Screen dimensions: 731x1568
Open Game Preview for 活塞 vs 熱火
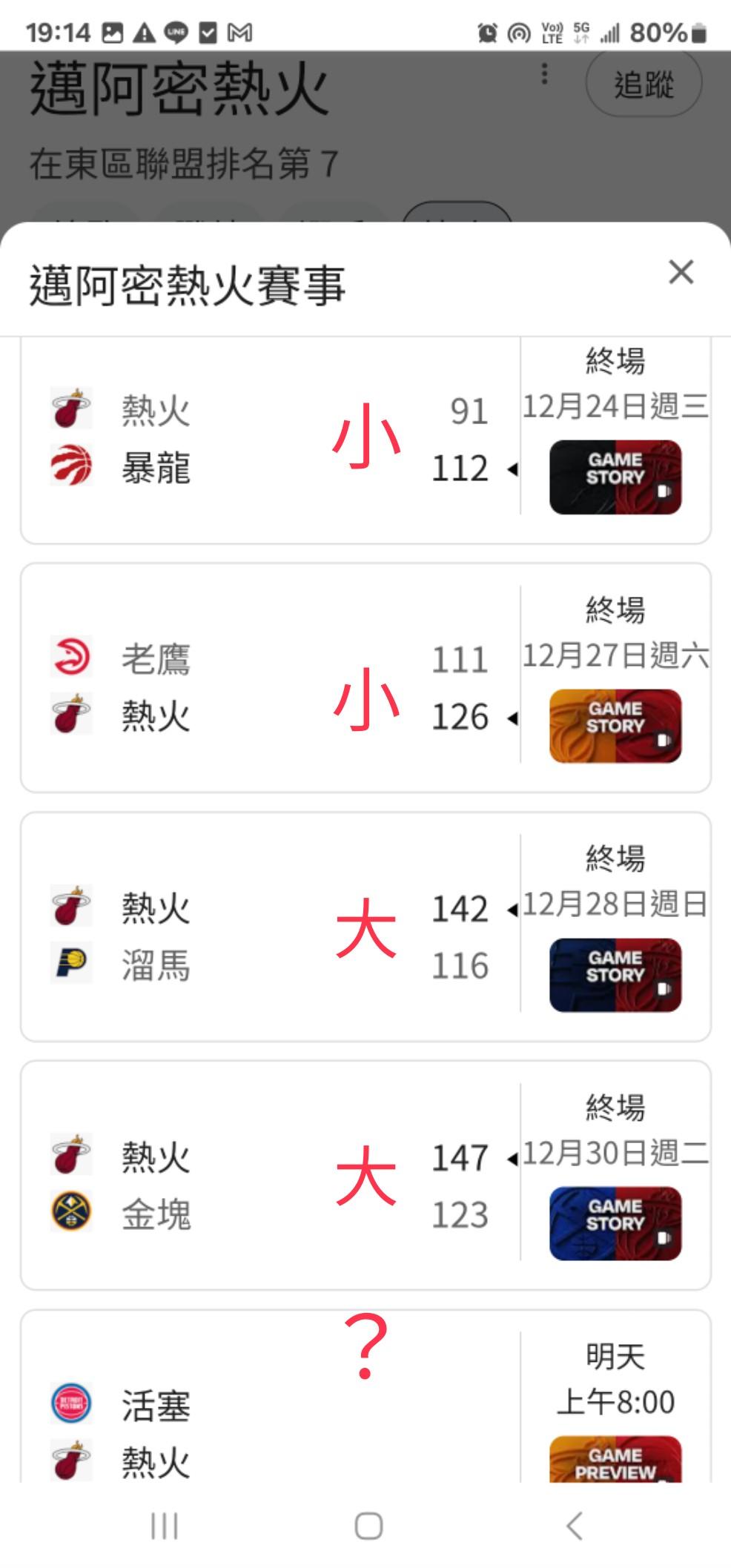615,1462
